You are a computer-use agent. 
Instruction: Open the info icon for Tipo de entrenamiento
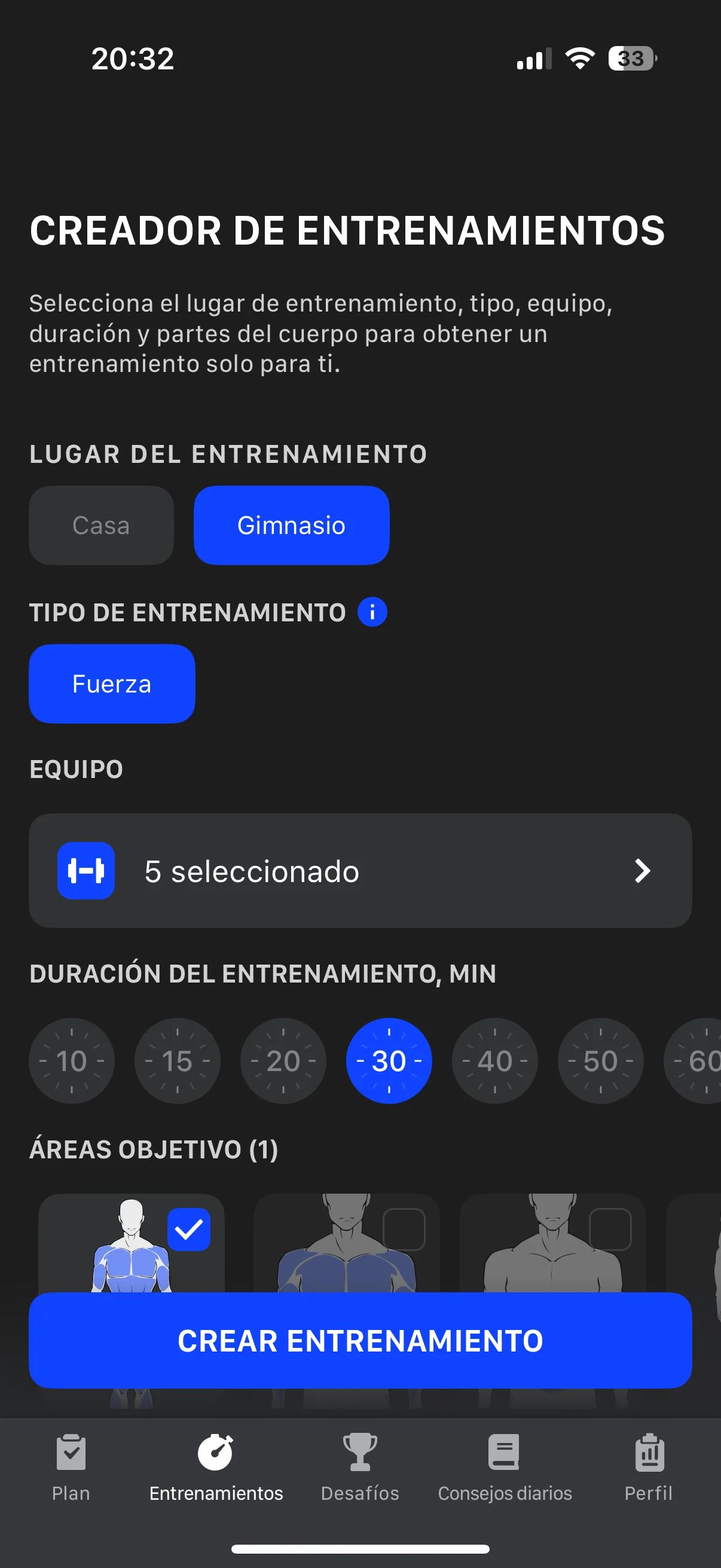372,612
